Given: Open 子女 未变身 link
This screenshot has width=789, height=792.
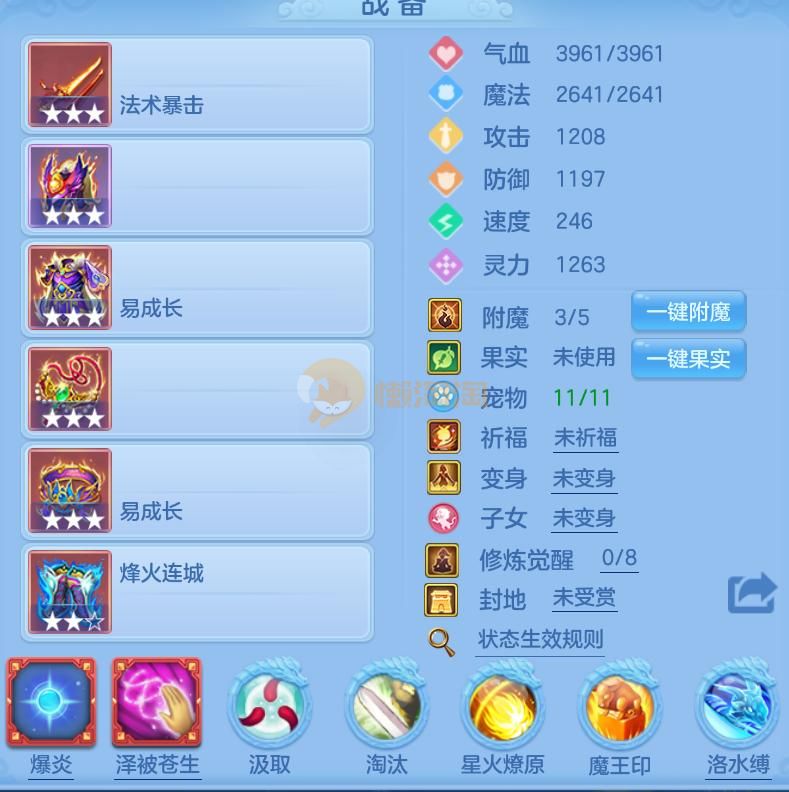Looking at the screenshot, I should [x=585, y=518].
